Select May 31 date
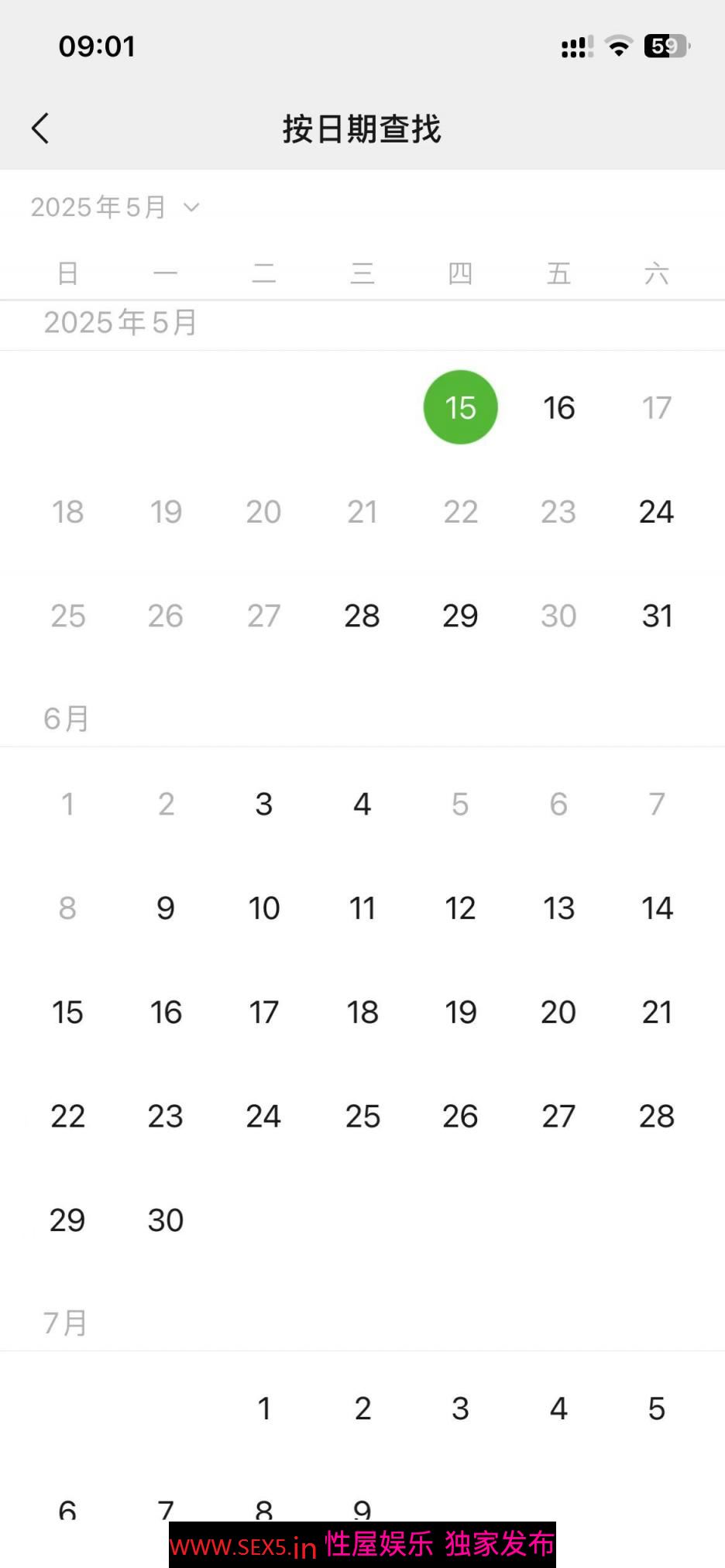 656,616
